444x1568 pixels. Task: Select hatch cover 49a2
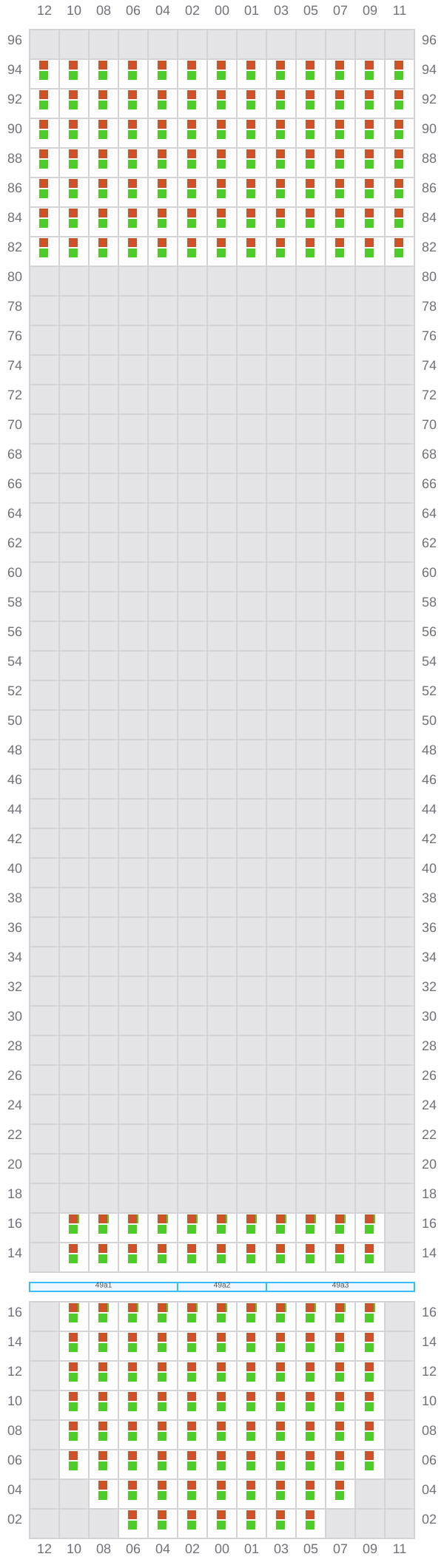(222, 1286)
